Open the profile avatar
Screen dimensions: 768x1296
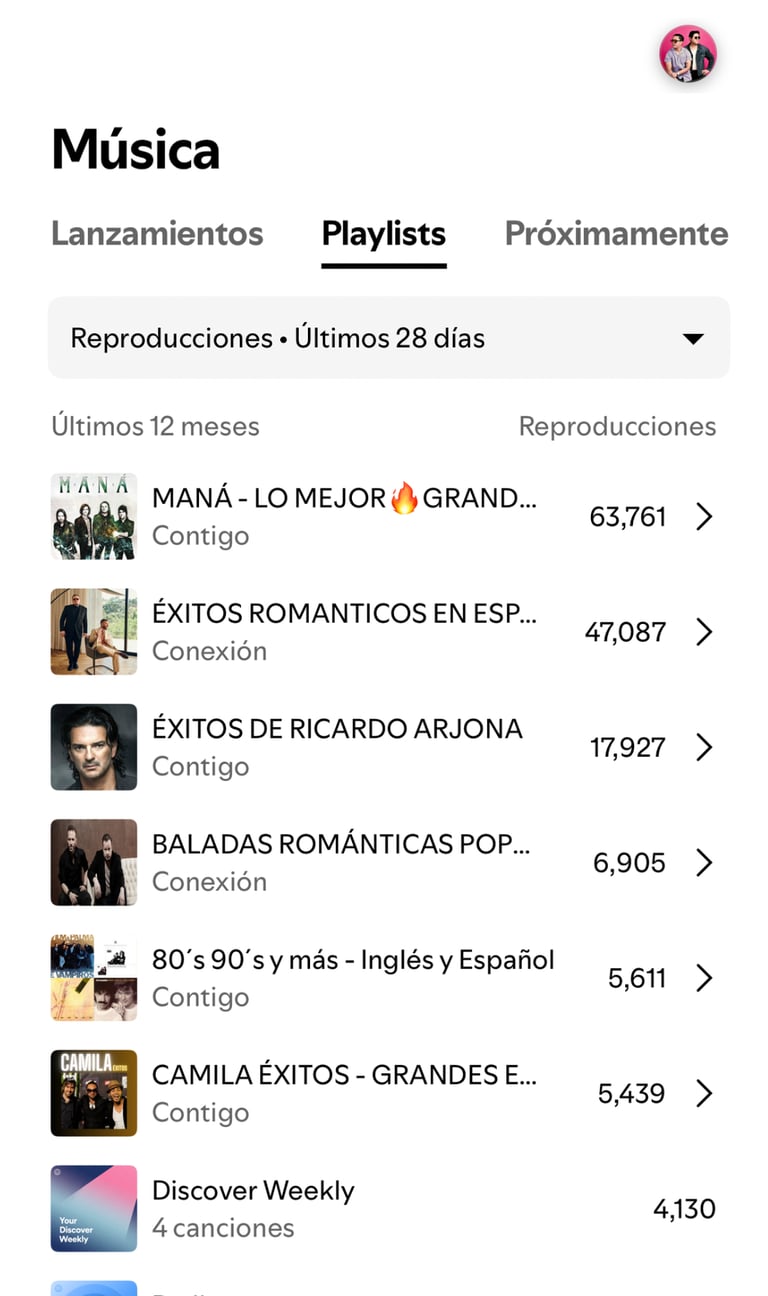[x=688, y=54]
